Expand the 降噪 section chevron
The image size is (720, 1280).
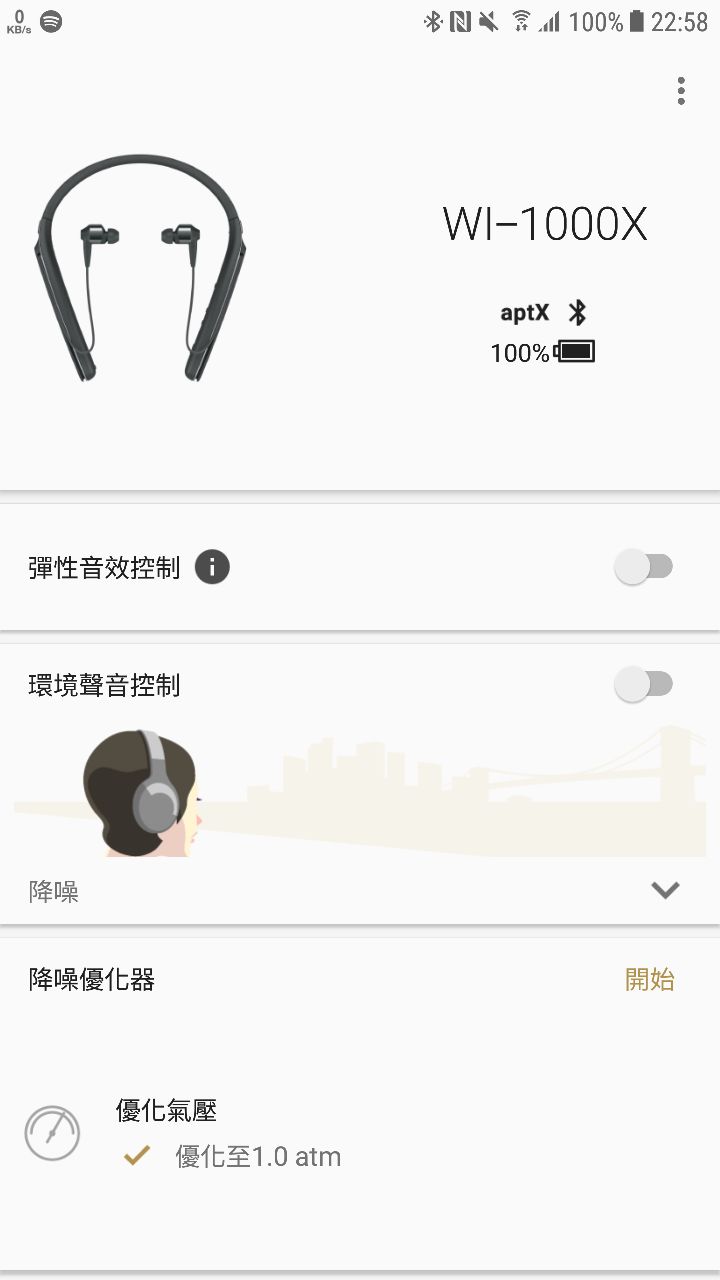tap(665, 890)
